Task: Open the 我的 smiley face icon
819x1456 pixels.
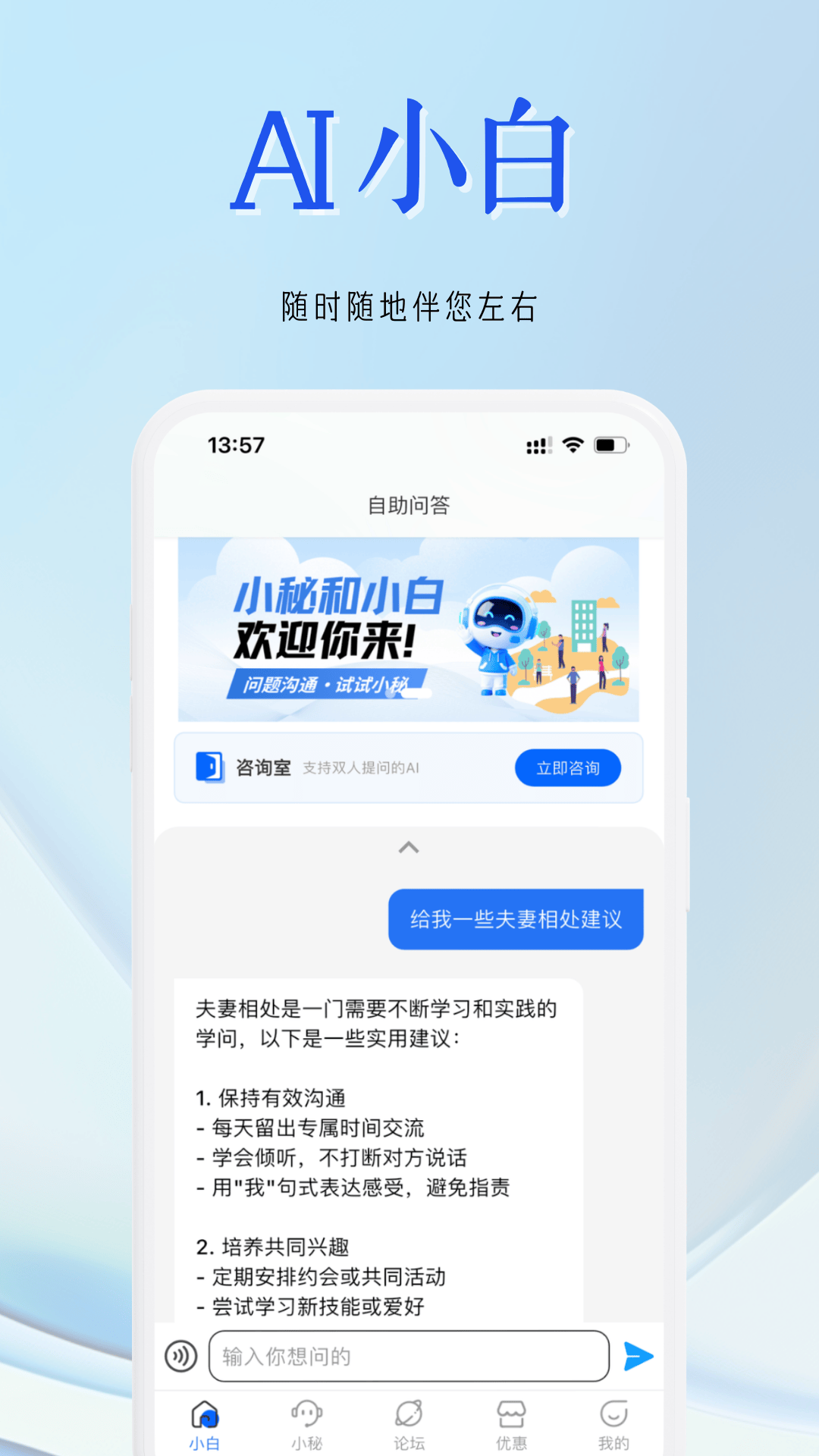Action: coord(615,1412)
